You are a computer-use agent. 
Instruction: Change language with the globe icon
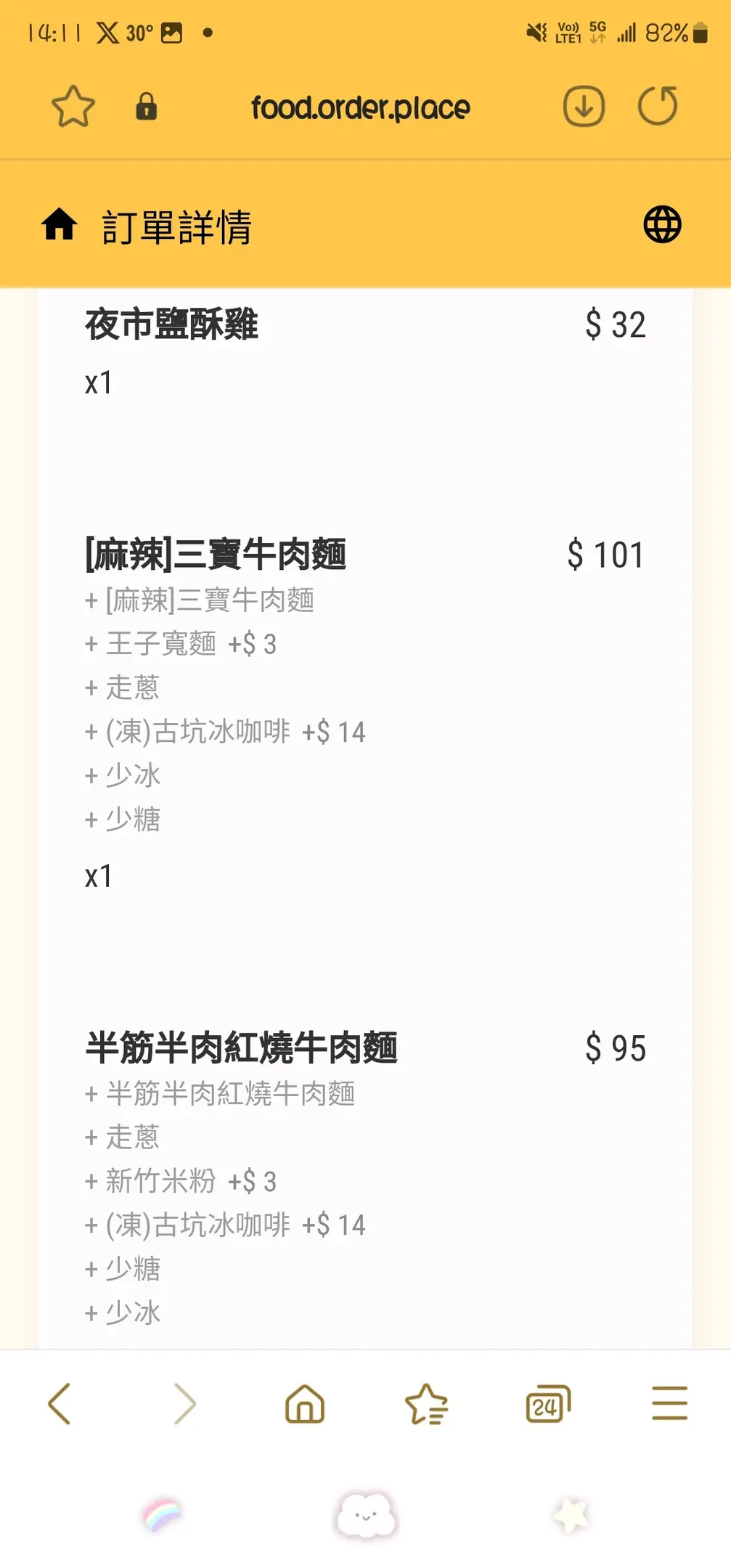[662, 224]
